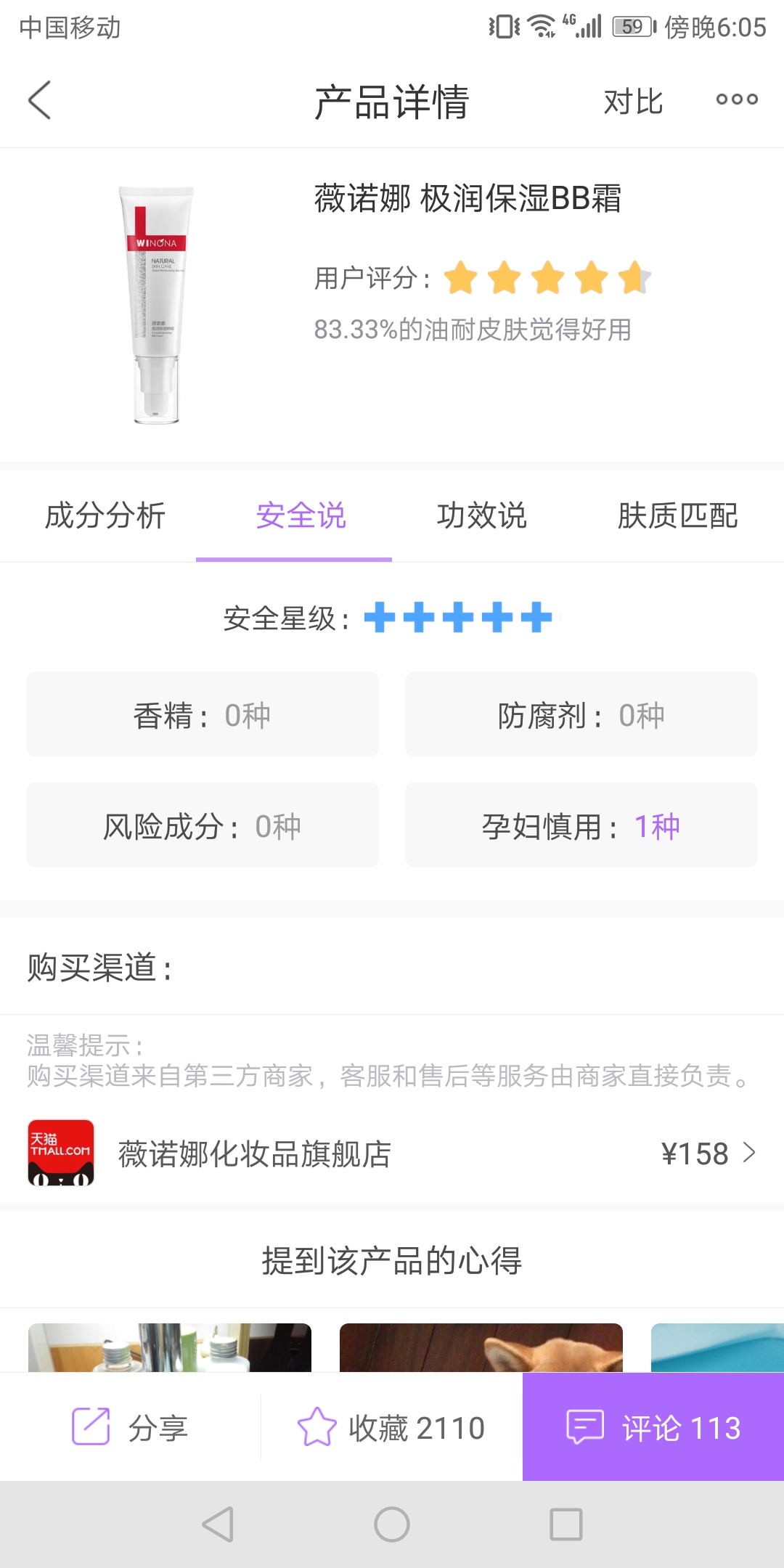
Task: Tap the 对比 compare button
Action: tap(633, 102)
